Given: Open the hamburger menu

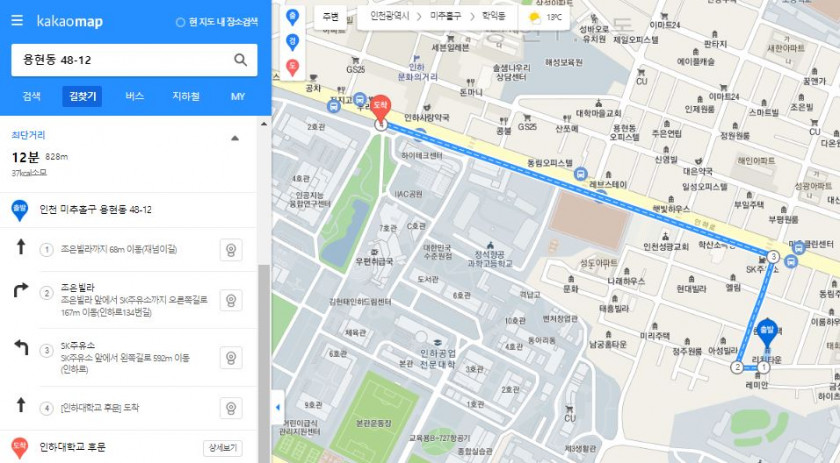Looking at the screenshot, I should tap(17, 21).
